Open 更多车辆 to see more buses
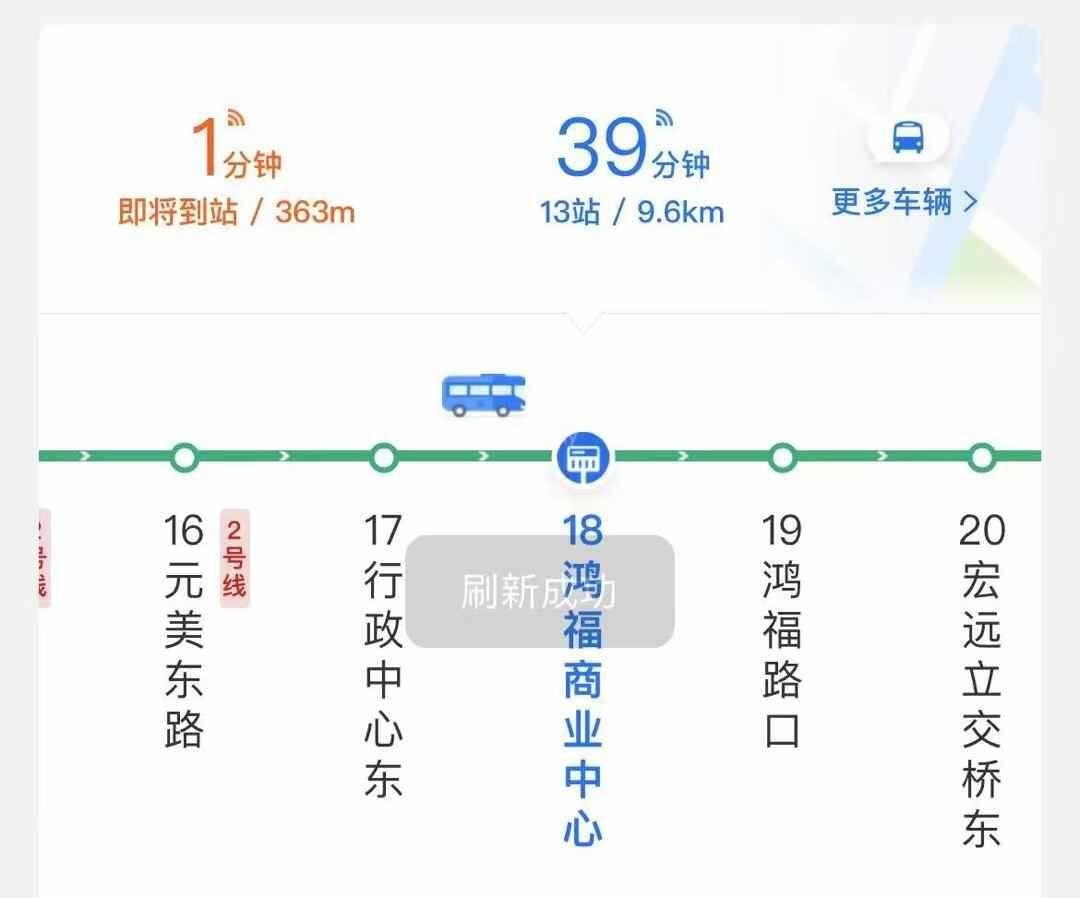The image size is (1080, 898). click(x=905, y=202)
